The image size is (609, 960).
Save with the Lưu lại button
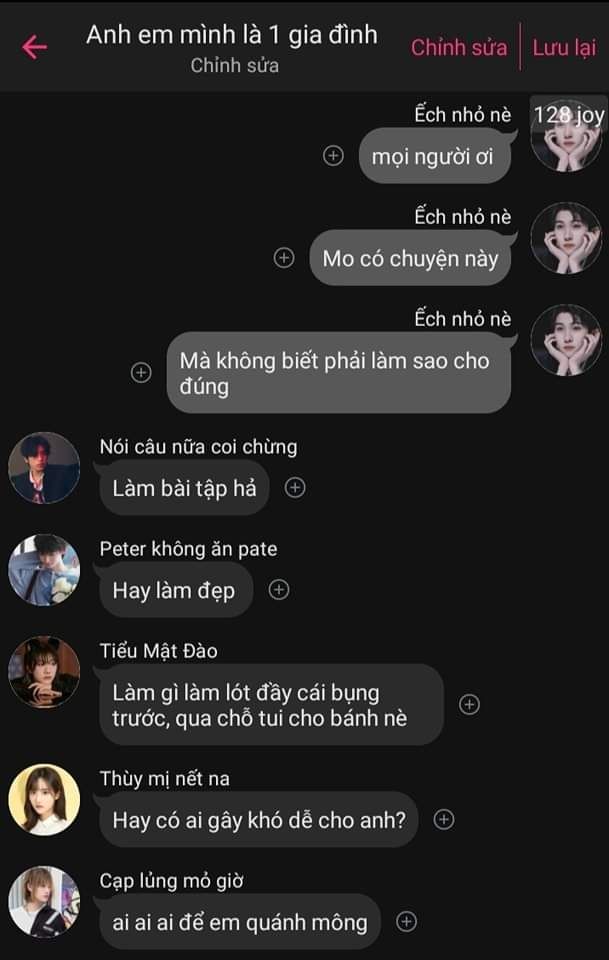564,47
